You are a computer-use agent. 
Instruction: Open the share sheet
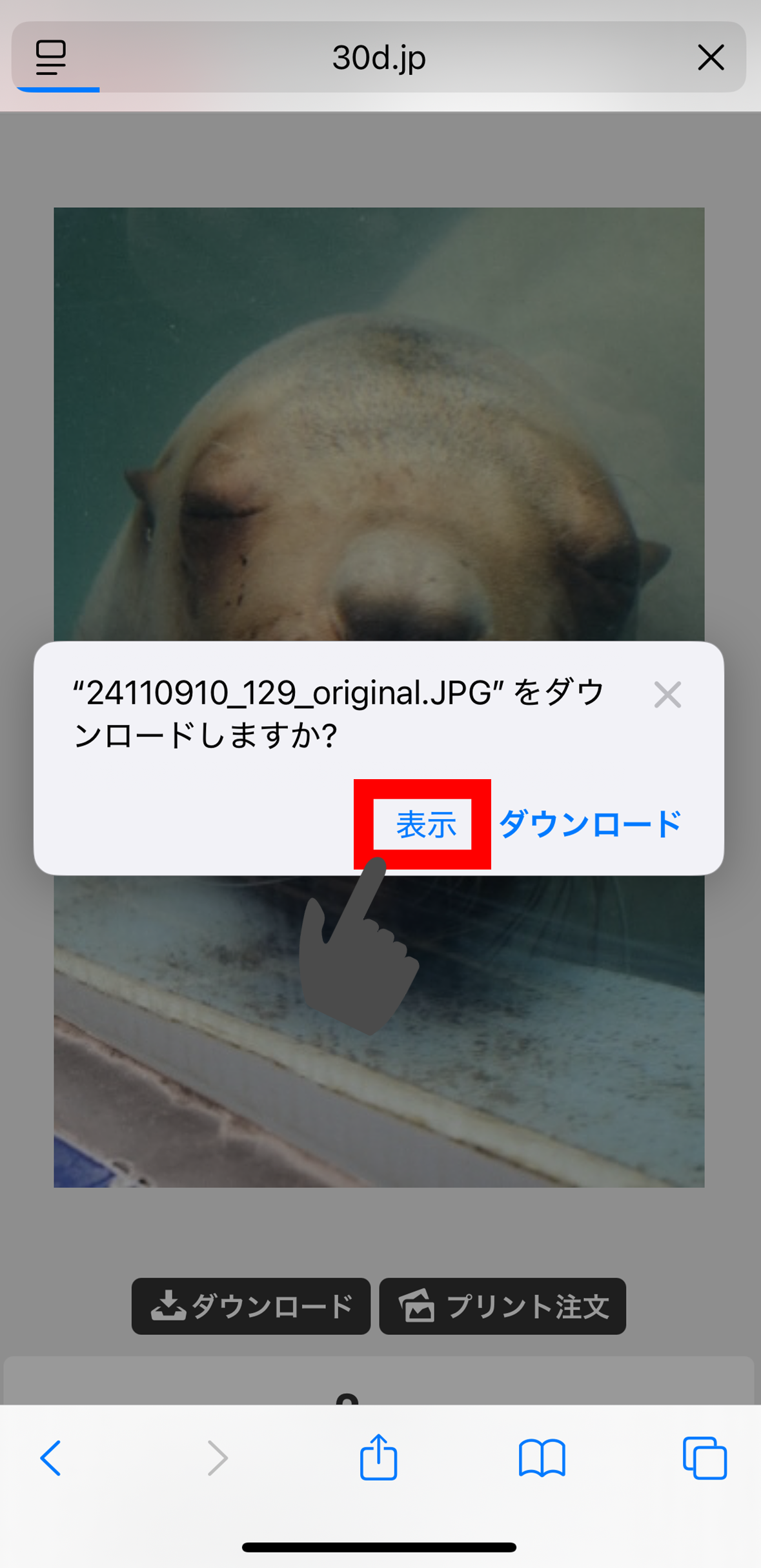378,1456
